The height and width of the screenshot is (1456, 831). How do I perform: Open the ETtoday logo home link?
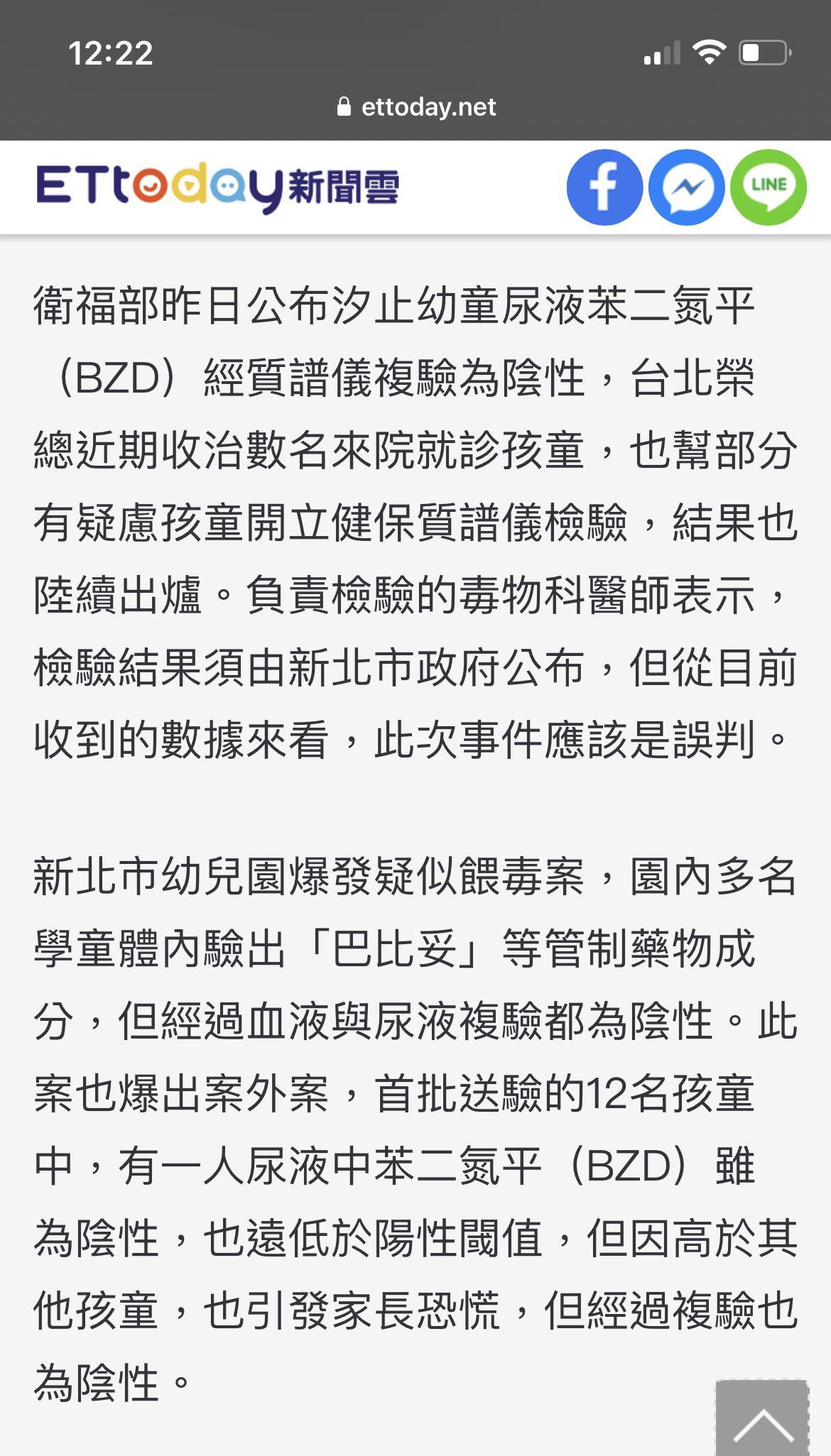click(218, 187)
